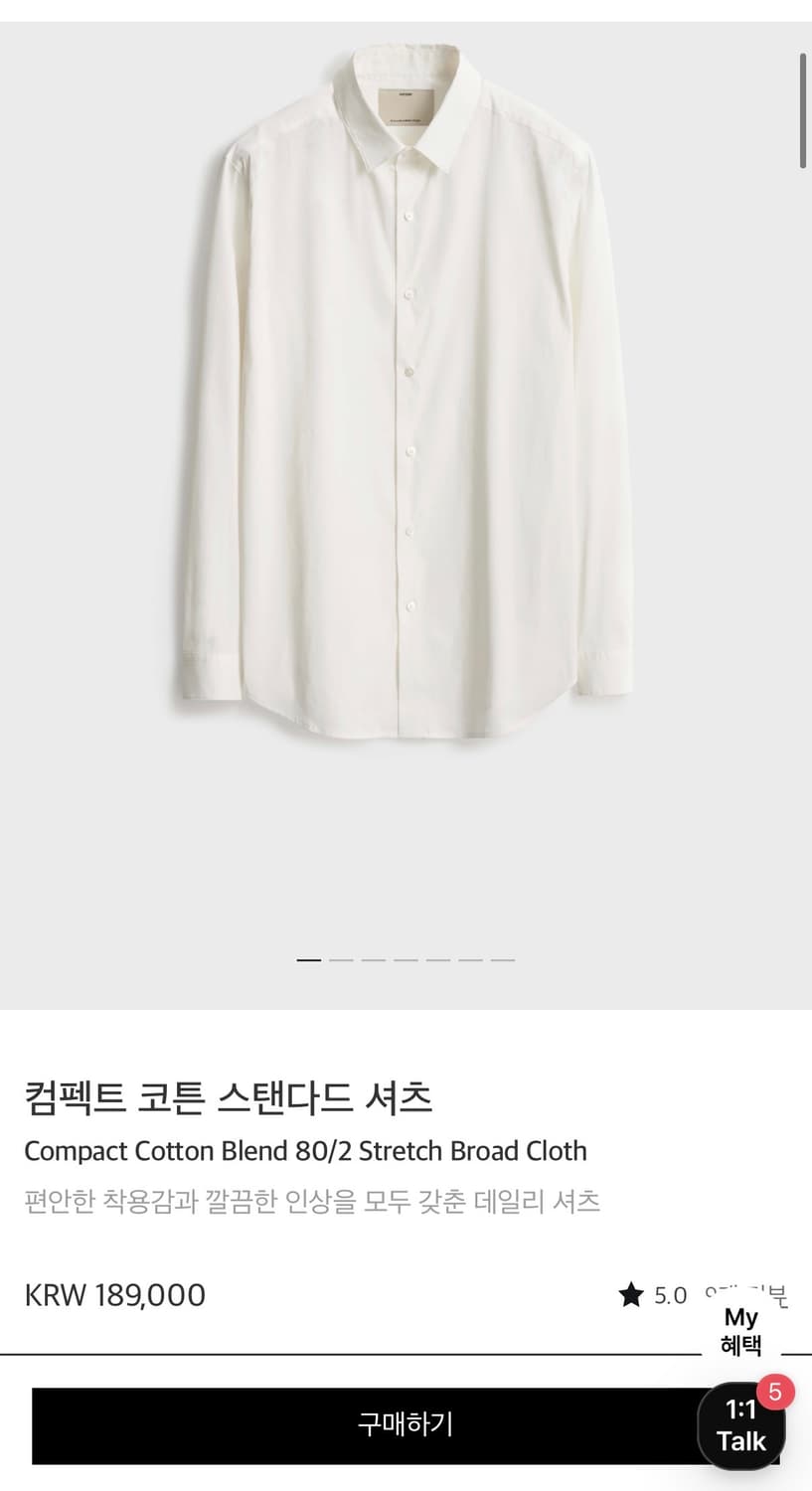Tap the KRW 189,000 price label
This screenshot has height=1491, width=812.
point(114,1295)
